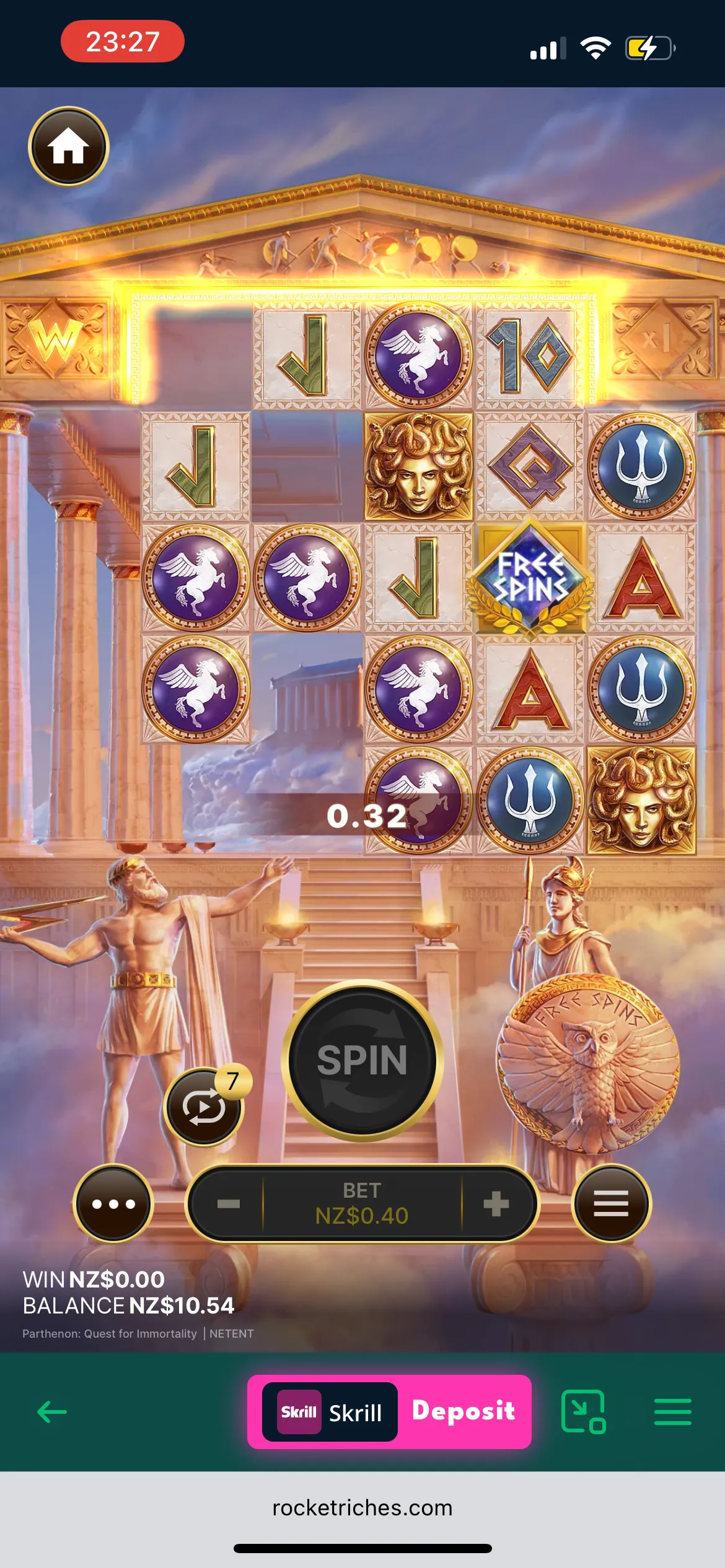Go back with the green arrow
Screen dimensions: 725x1568
[52, 1412]
